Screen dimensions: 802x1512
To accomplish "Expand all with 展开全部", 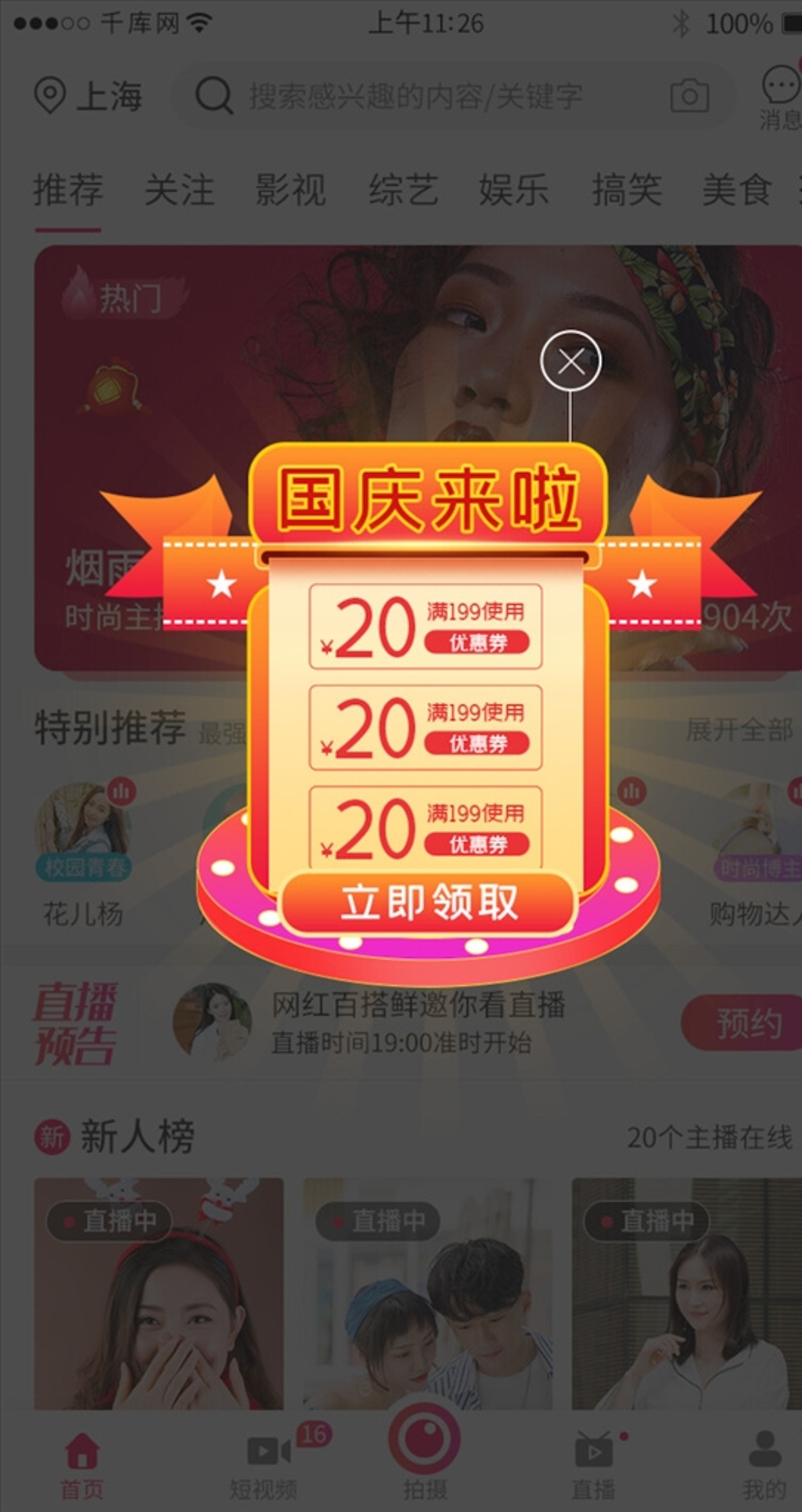I will 739,730.
